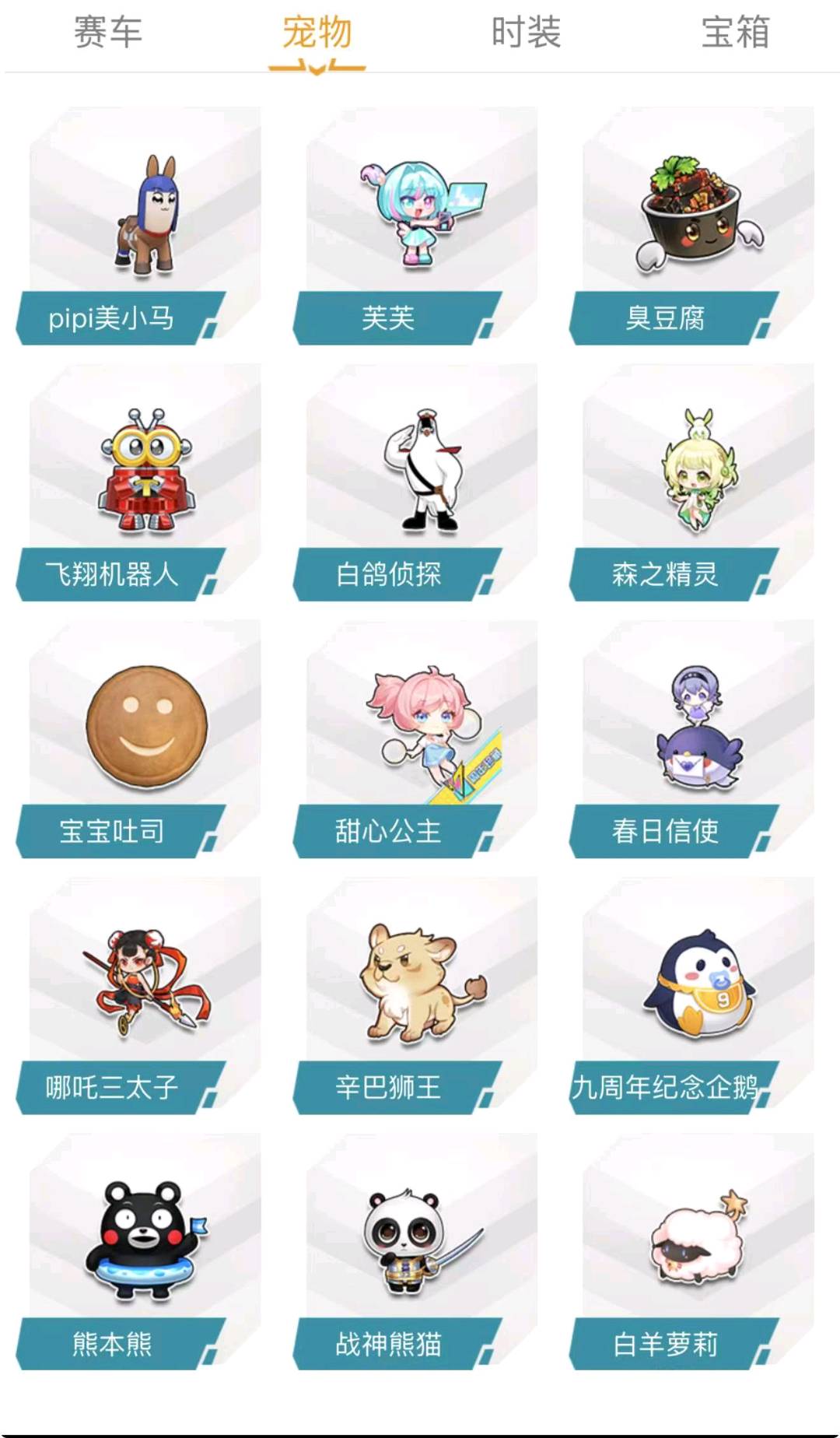Select the 战神熊猫 pet
The image size is (840, 1438).
[416, 1251]
